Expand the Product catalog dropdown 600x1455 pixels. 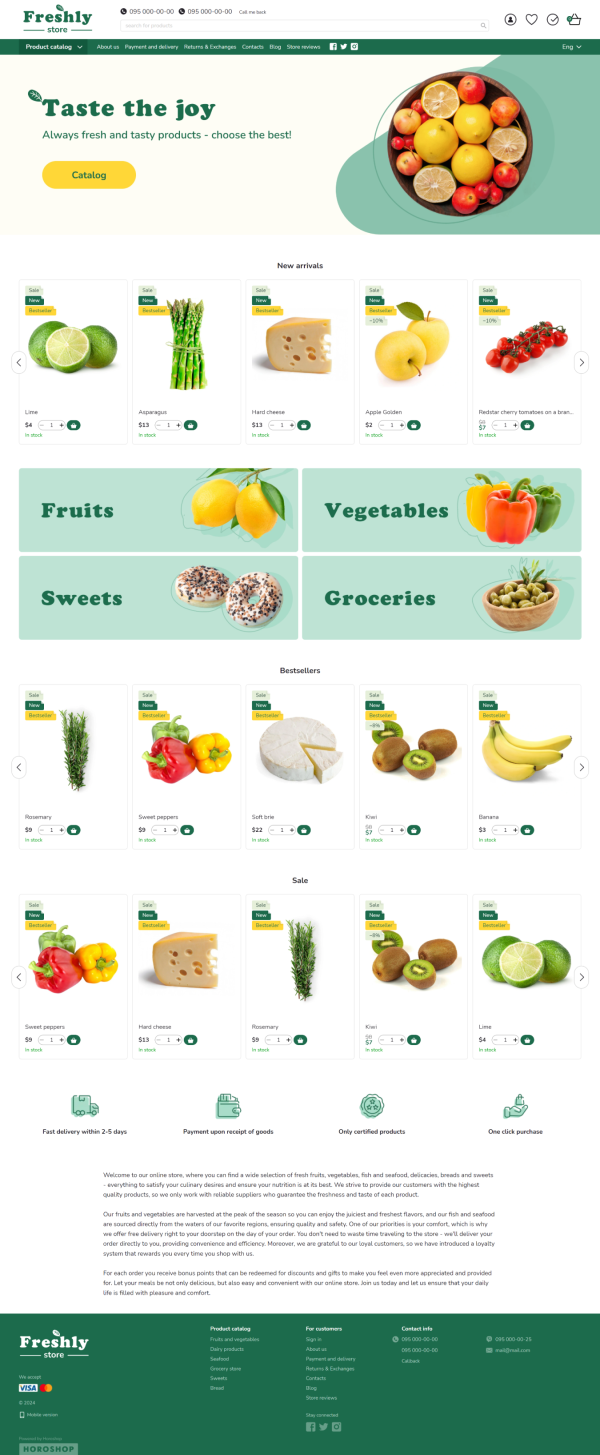(x=53, y=47)
